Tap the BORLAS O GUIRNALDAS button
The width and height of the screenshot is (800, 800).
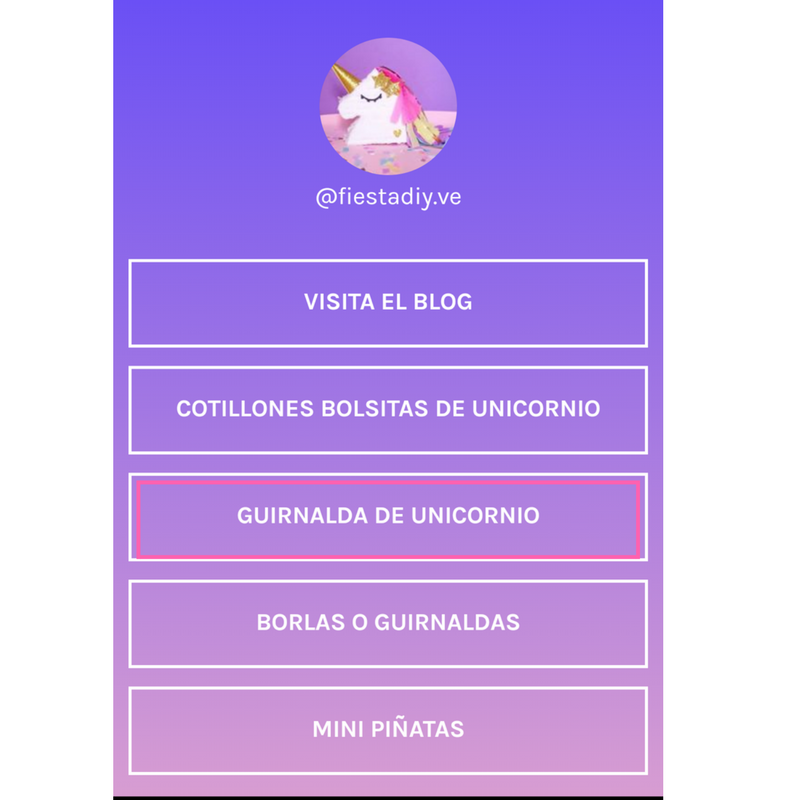(388, 623)
